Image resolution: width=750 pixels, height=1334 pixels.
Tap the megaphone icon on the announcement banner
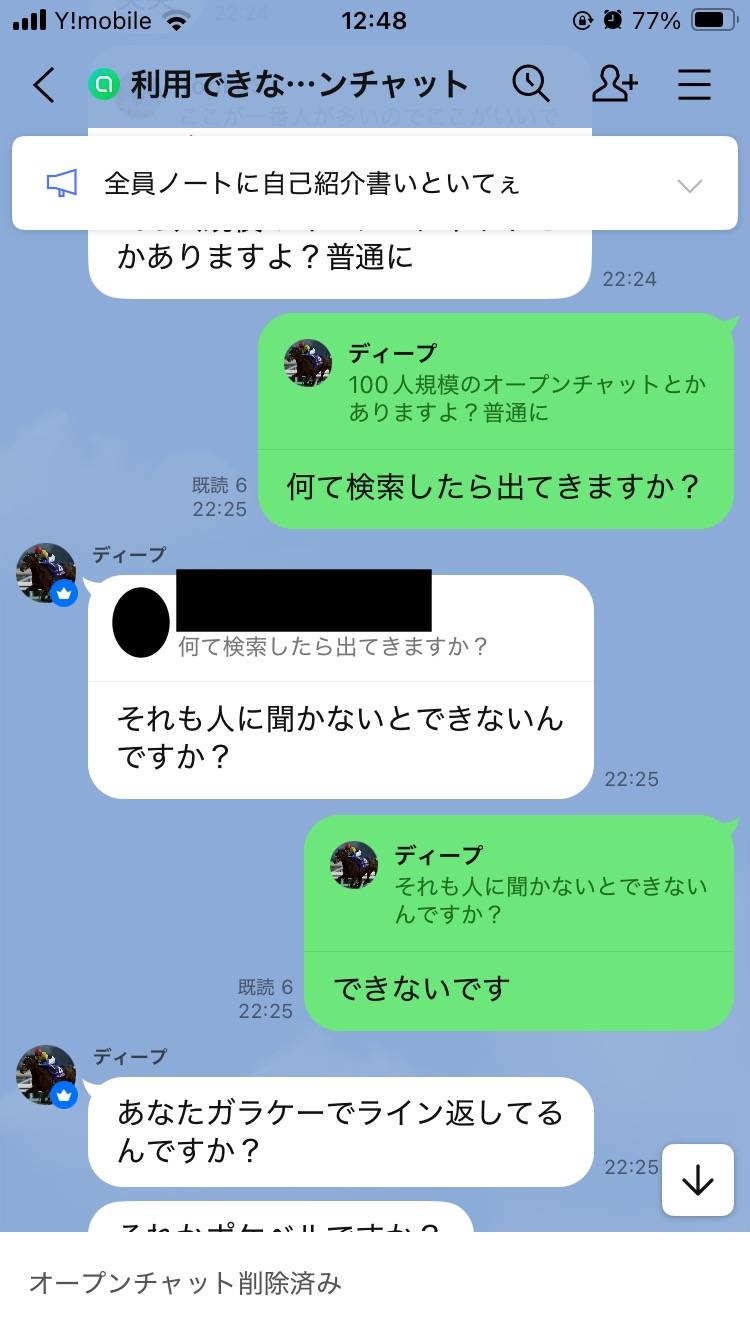pyautogui.click(x=64, y=184)
